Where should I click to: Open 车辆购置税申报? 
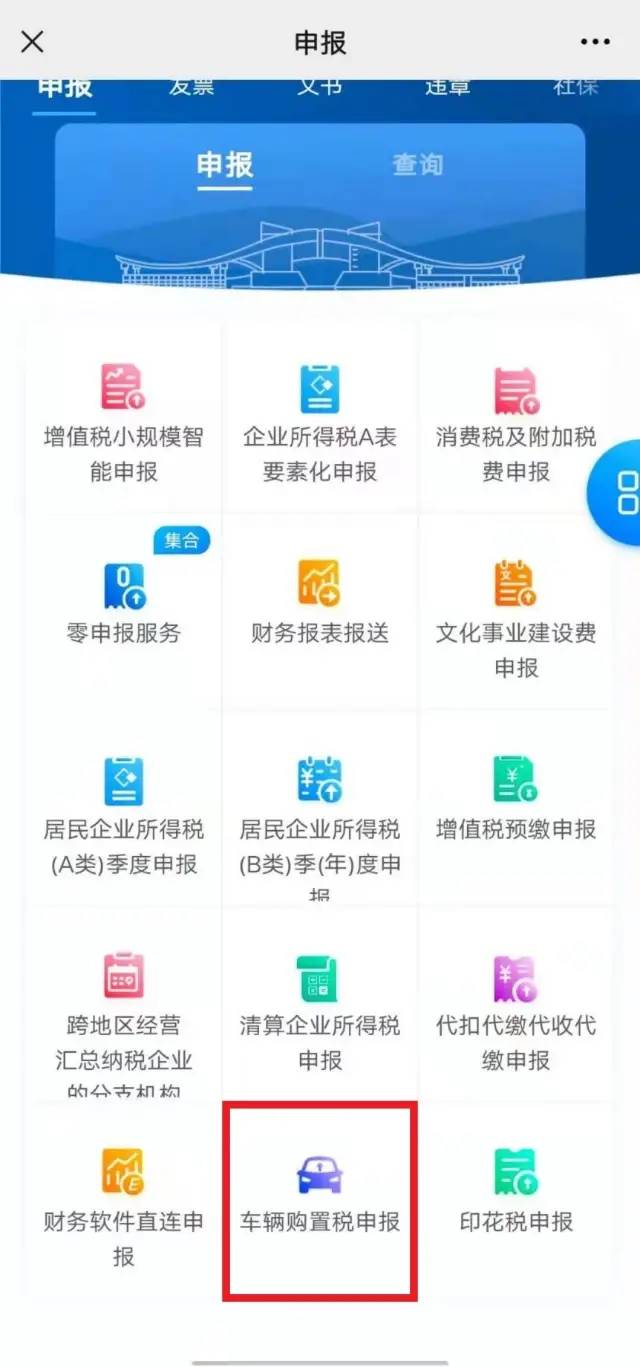(x=320, y=1200)
